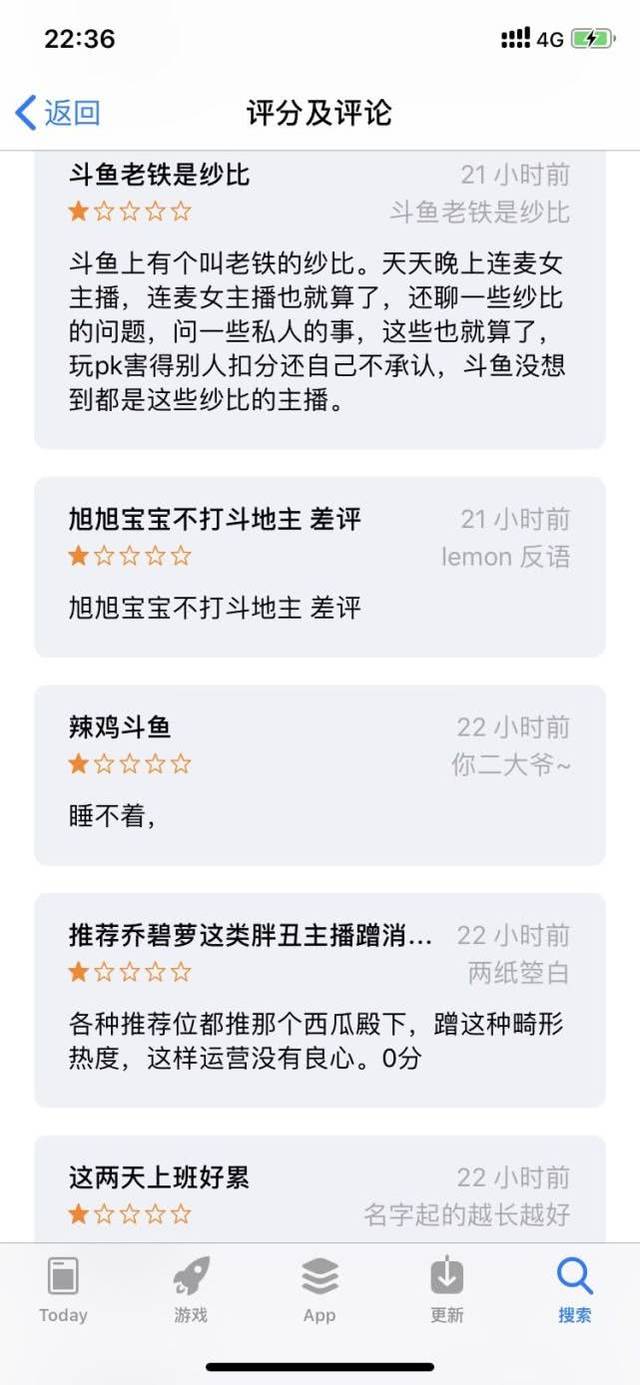The height and width of the screenshot is (1385, 640).
Task: Switch to the Today tab
Action: (63, 1290)
